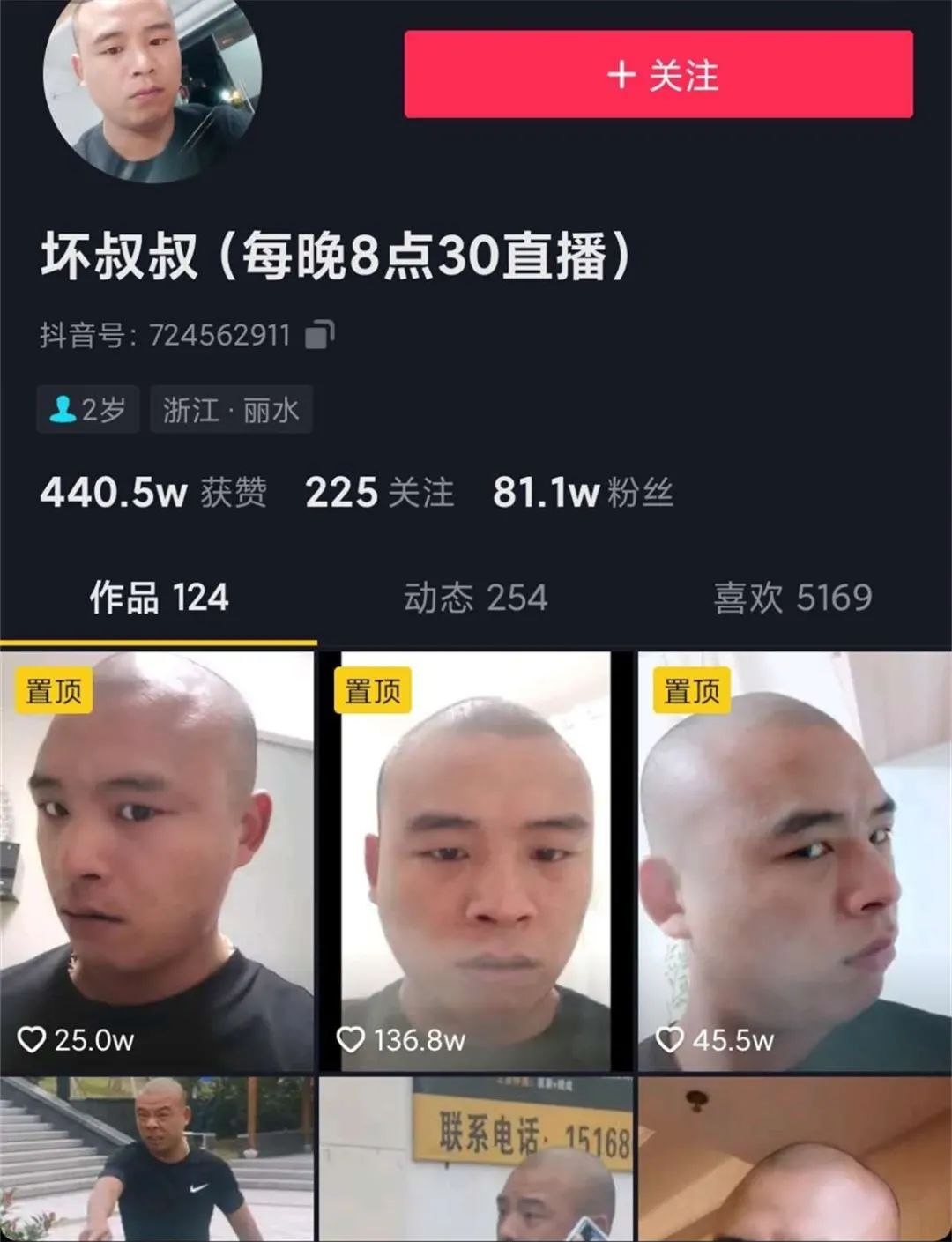The image size is (952, 1242).
Task: Click the 440.5w 获赞 likes total
Action: [x=155, y=495]
